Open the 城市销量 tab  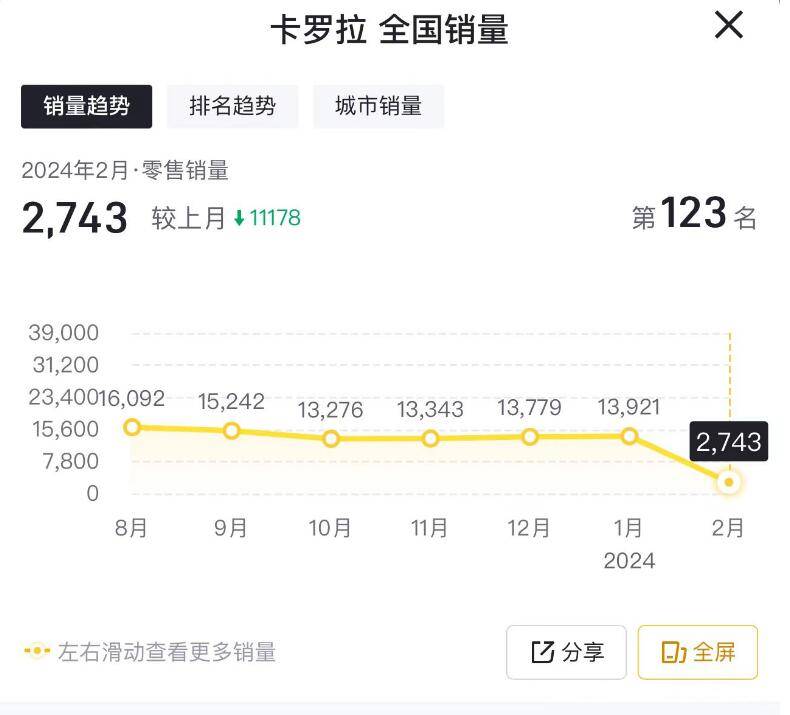tap(378, 107)
